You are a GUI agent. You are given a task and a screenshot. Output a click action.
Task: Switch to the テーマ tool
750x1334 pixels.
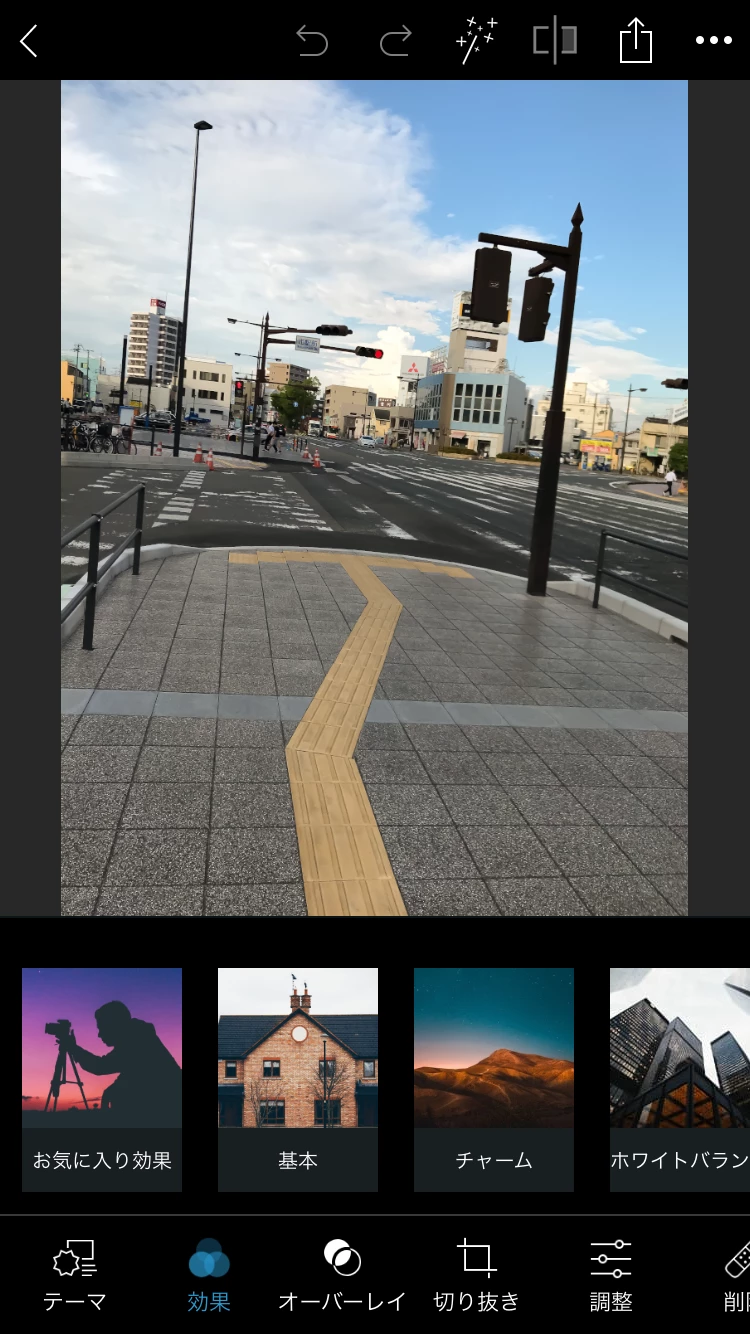(x=74, y=1274)
